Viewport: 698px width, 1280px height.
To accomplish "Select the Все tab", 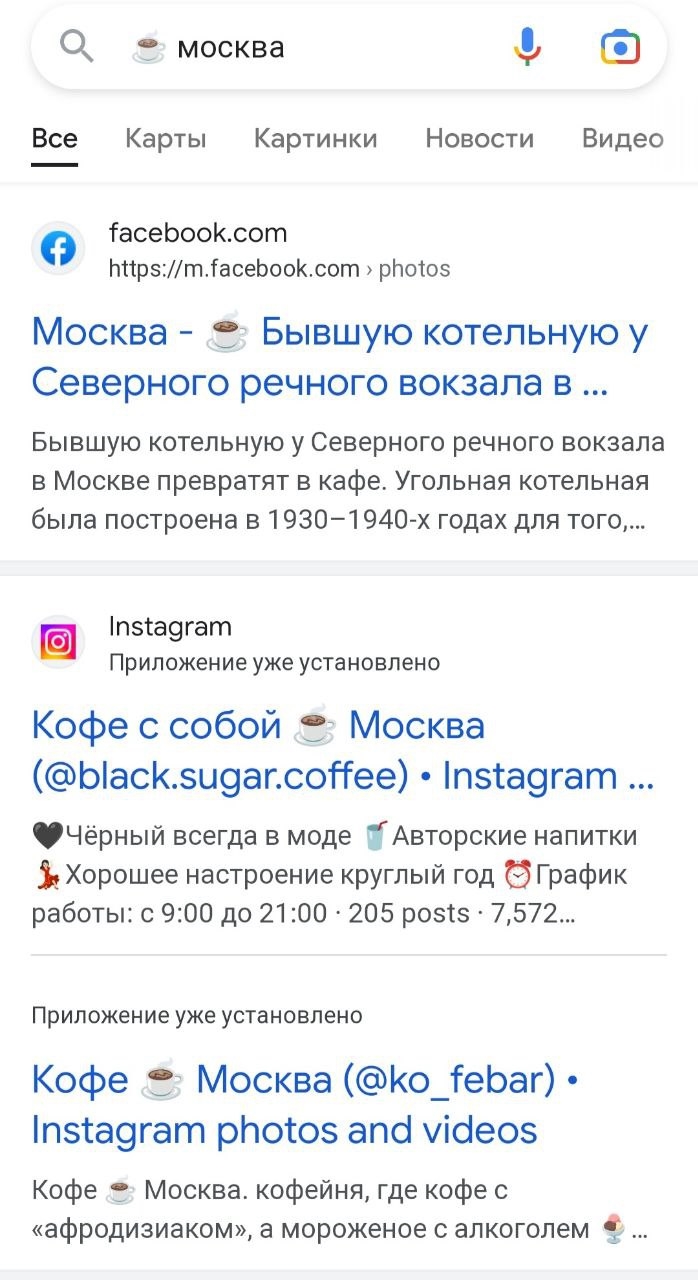I will (54, 139).
